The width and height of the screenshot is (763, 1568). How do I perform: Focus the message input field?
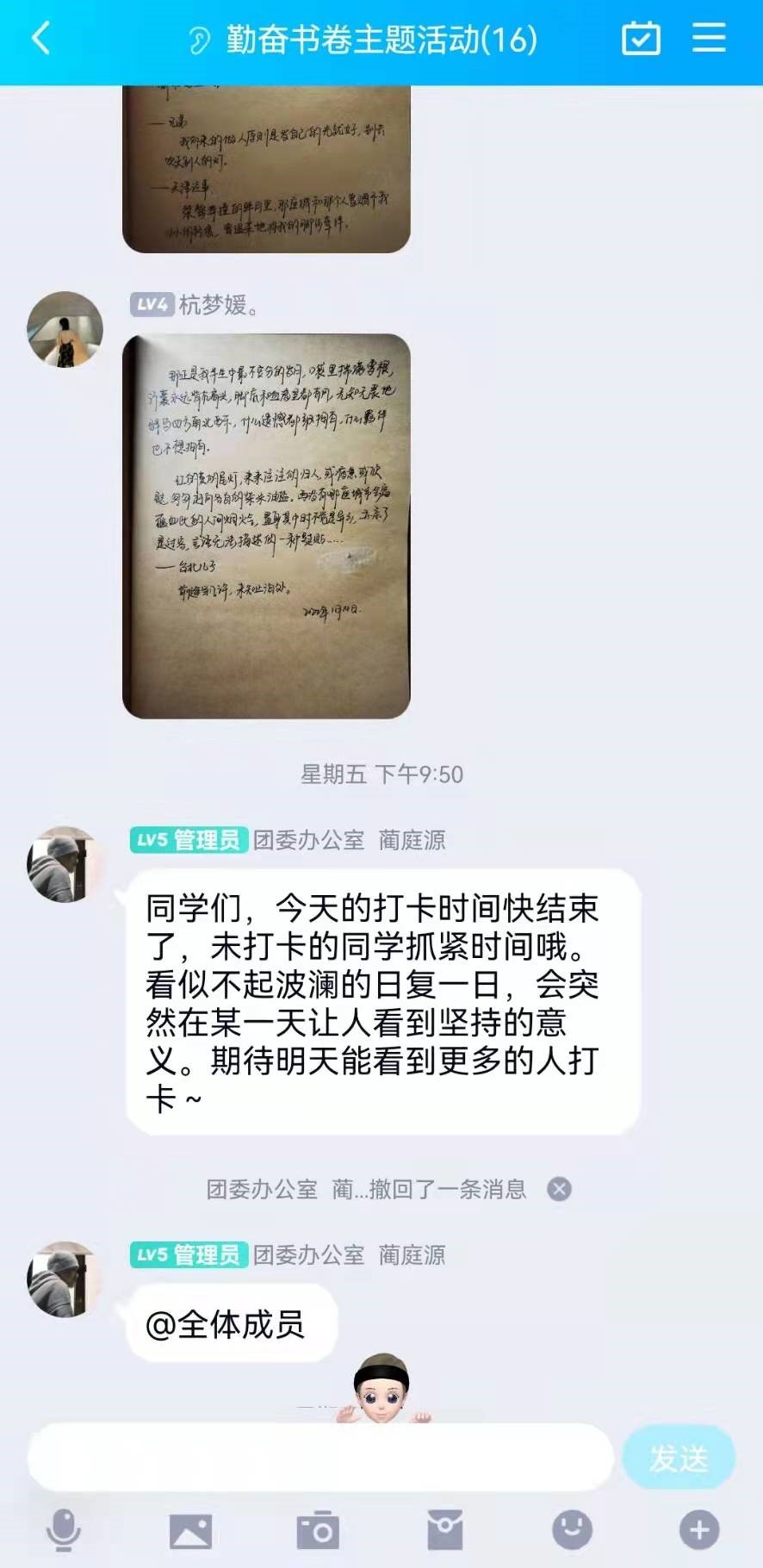(x=319, y=1456)
